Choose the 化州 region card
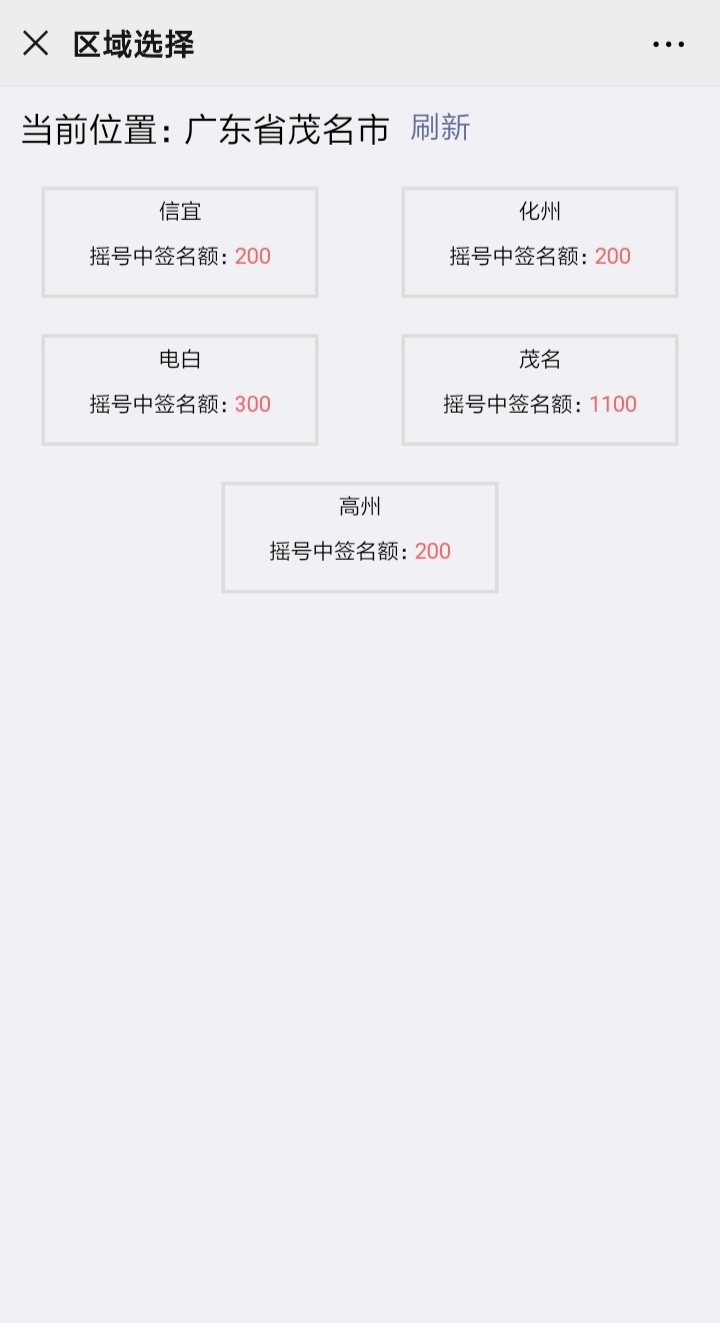The height and width of the screenshot is (1323, 720). [x=540, y=242]
